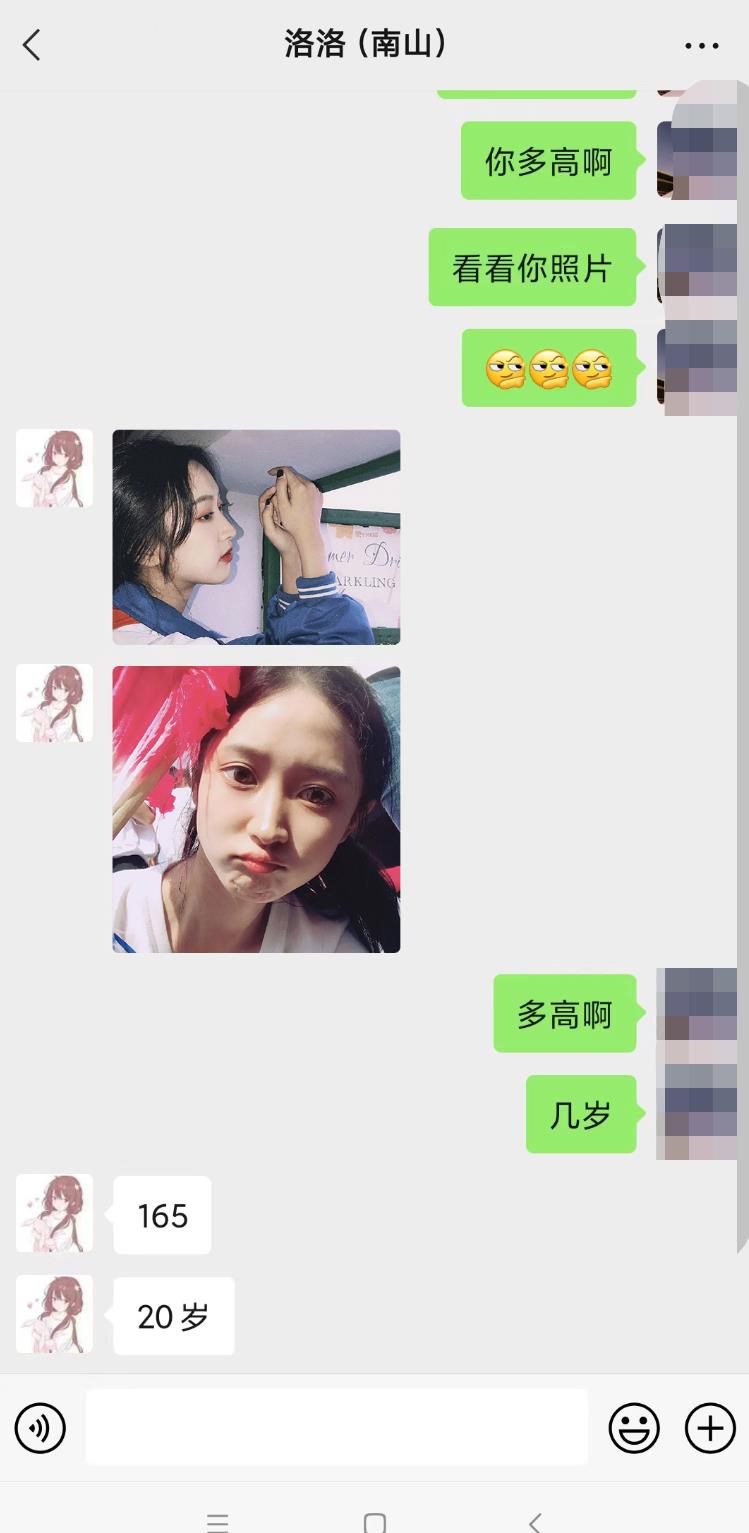Open the chat info overflow menu
The image size is (749, 1533).
click(x=701, y=46)
